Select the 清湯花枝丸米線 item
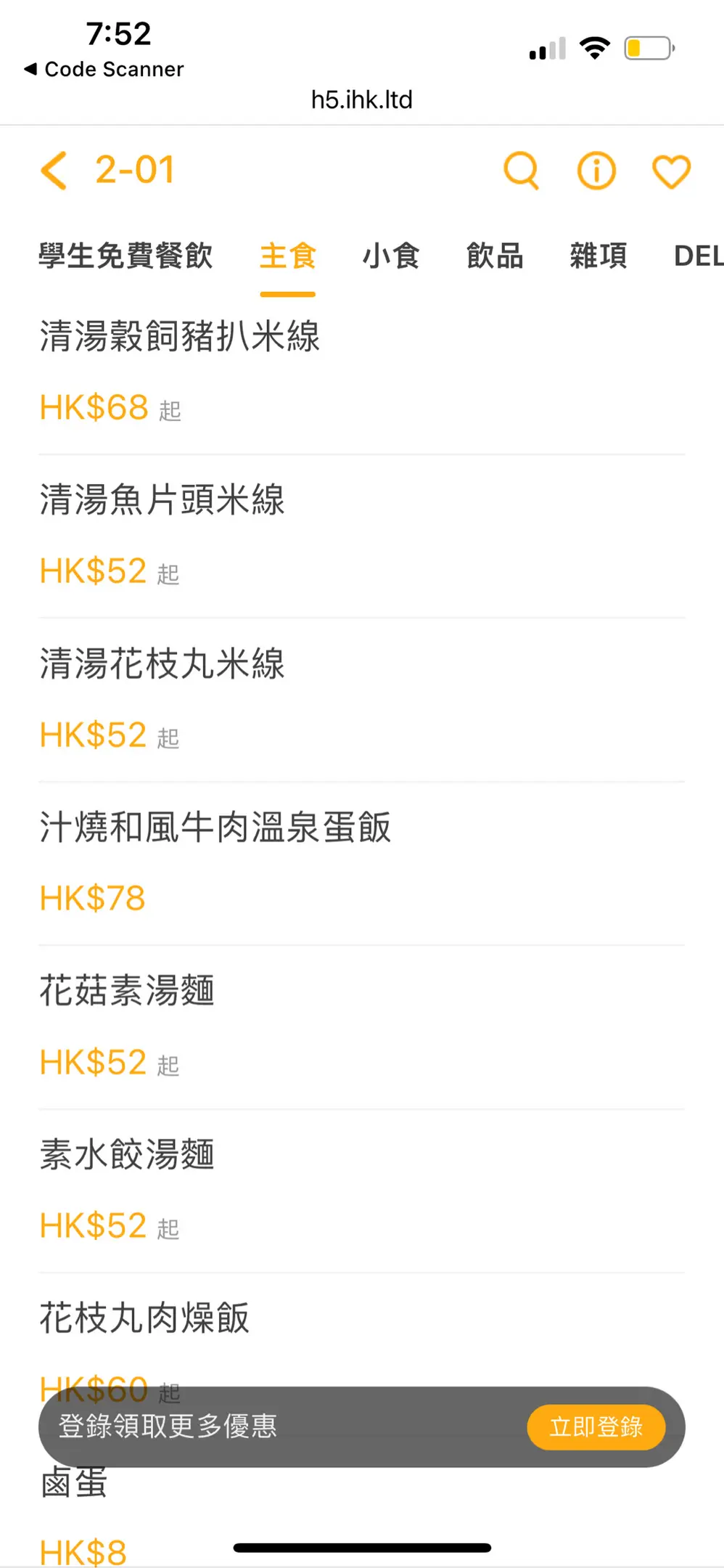Image resolution: width=724 pixels, height=1568 pixels. [x=361, y=700]
